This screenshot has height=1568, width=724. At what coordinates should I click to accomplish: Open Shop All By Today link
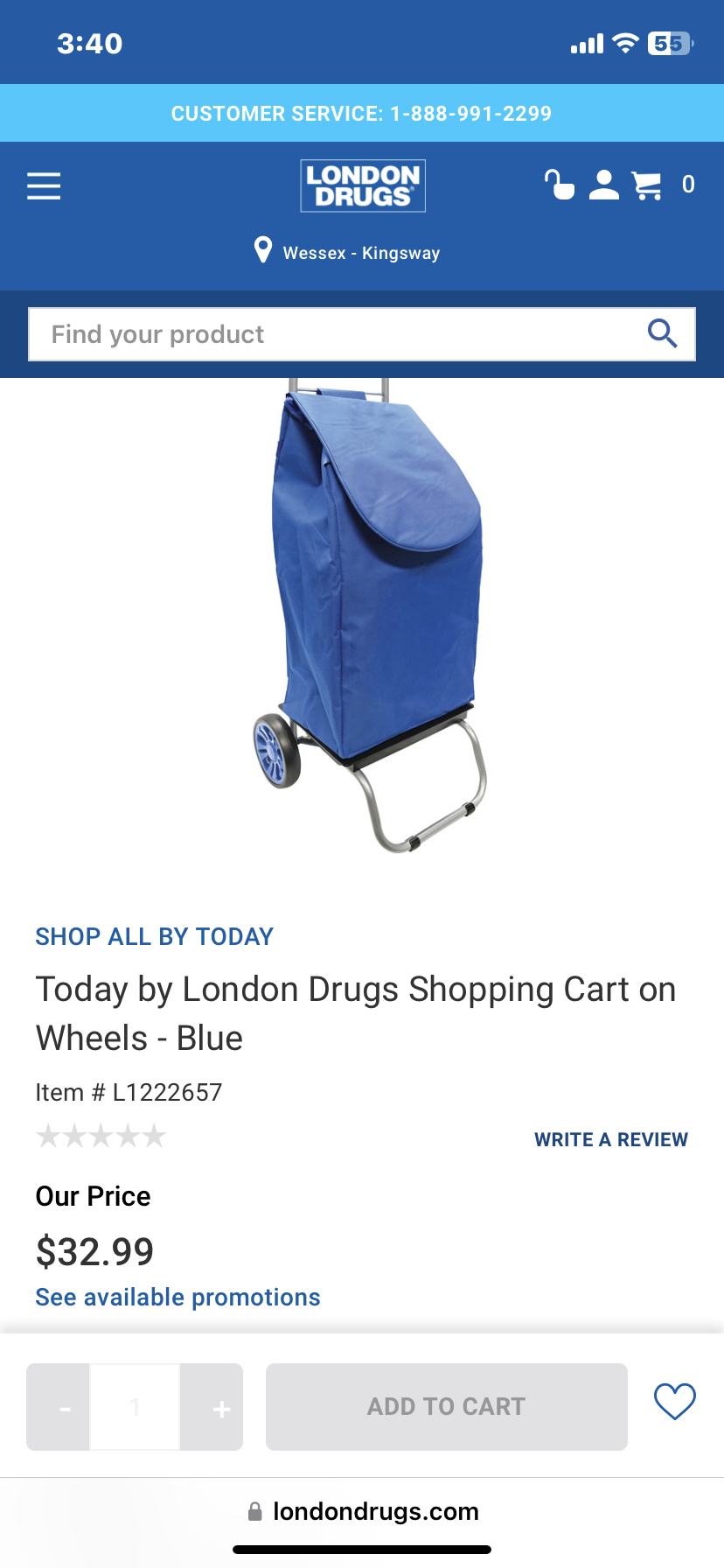click(155, 936)
